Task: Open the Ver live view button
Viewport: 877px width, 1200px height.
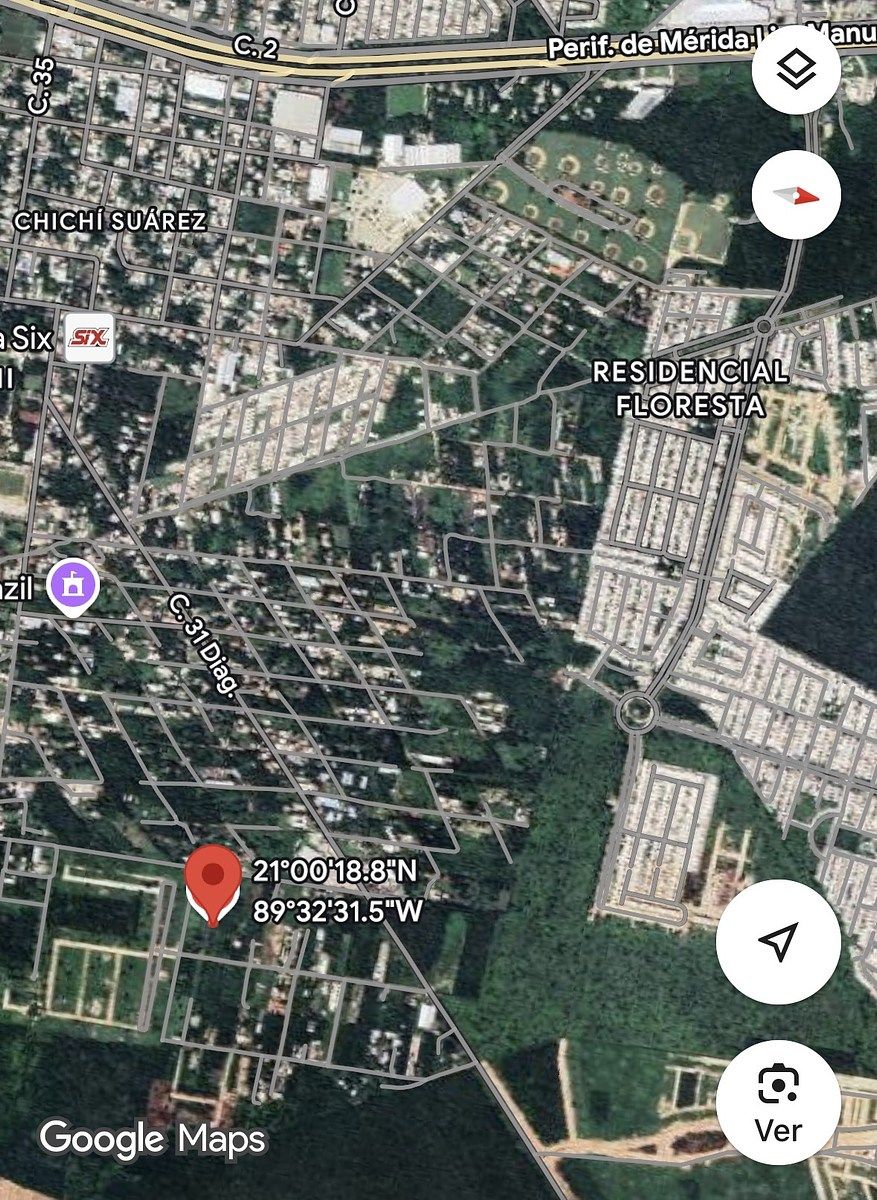Action: click(778, 1101)
